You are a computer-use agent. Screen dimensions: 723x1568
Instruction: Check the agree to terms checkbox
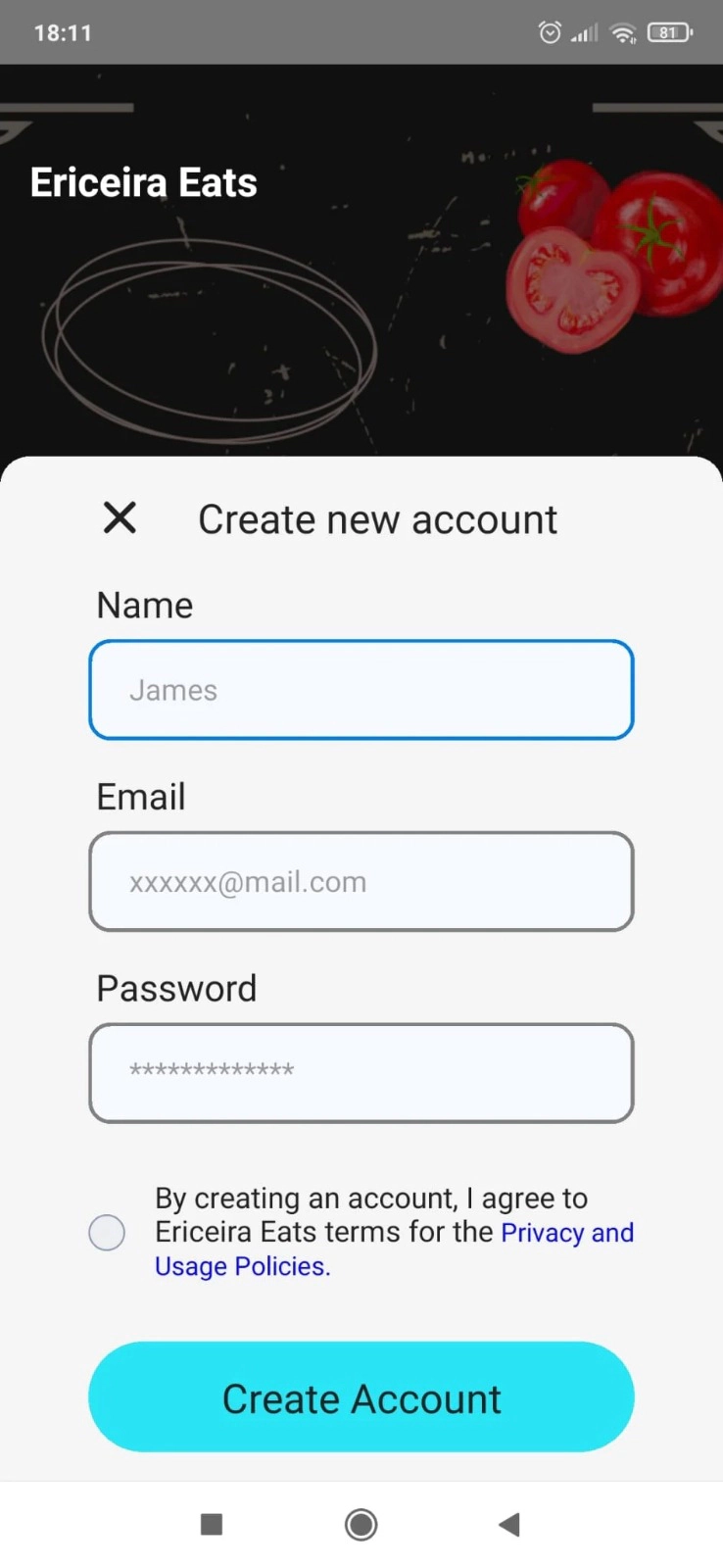pos(107,1232)
